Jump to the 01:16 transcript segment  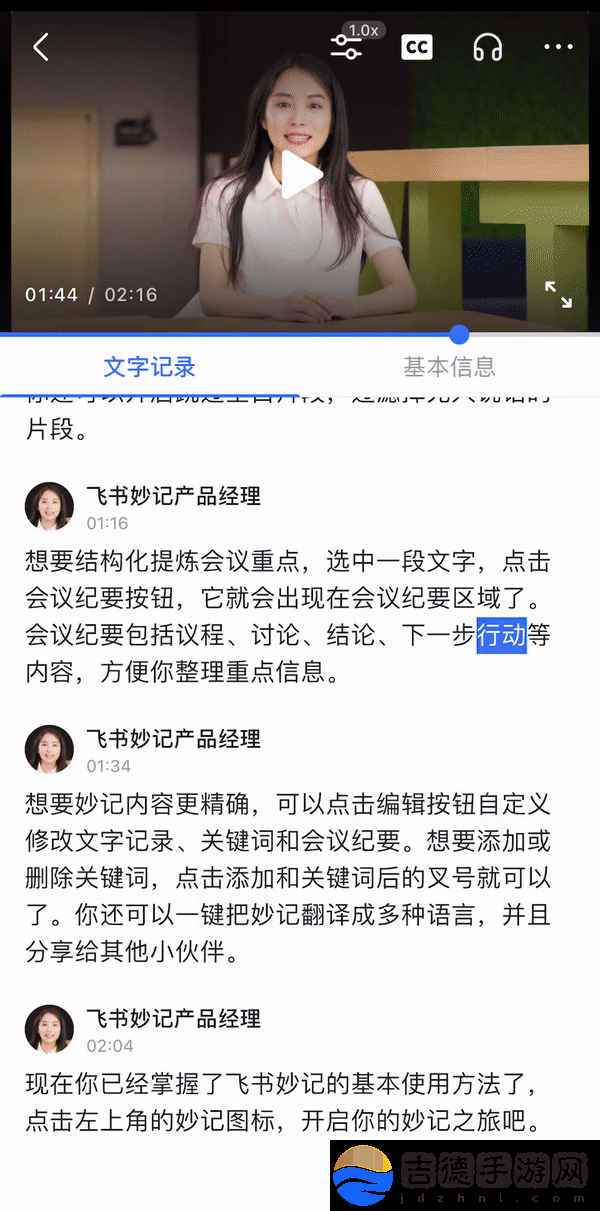coord(107,523)
